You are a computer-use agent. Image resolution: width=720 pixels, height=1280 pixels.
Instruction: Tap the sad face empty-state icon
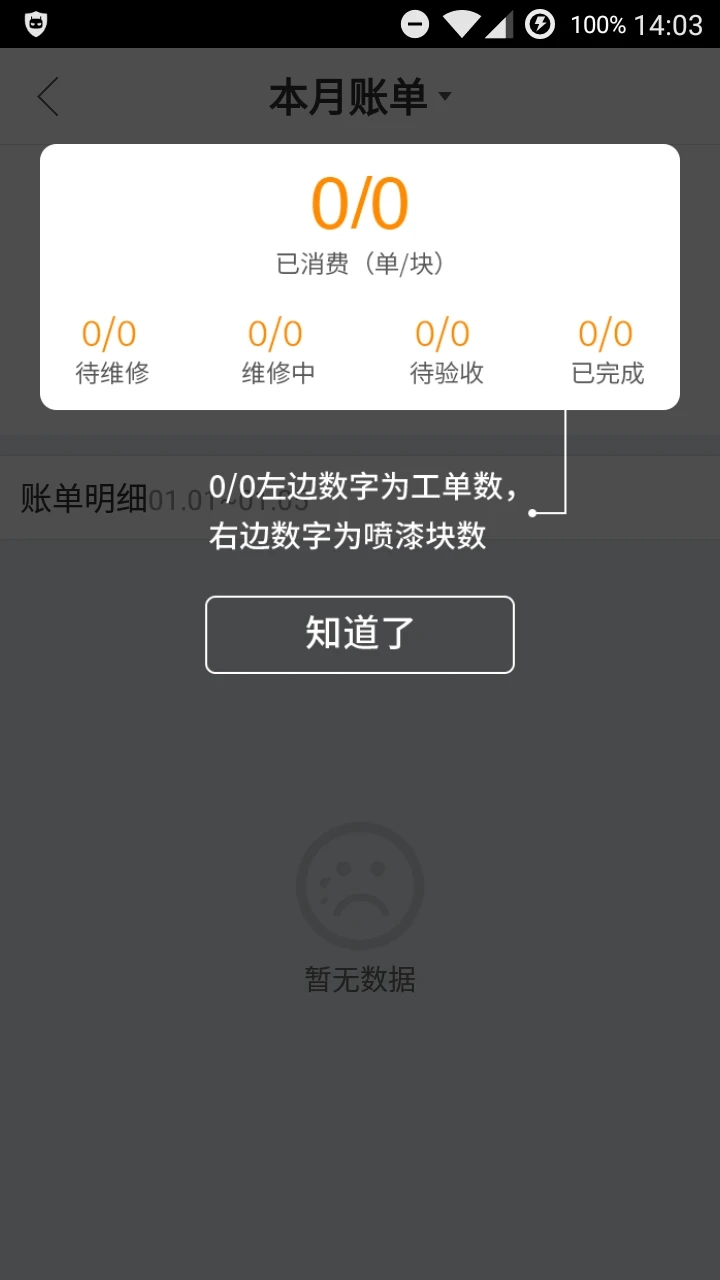(x=359, y=884)
